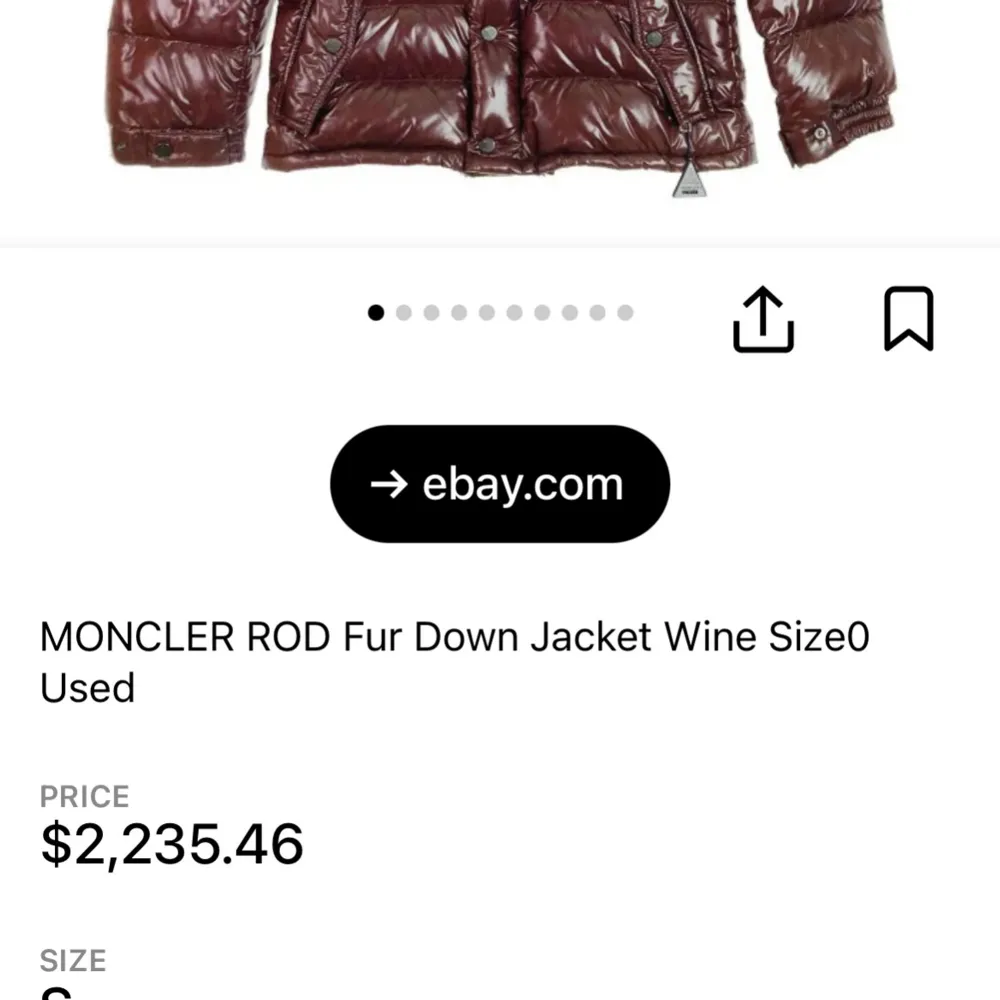
Task: Jump to the second photo dot
Action: tap(404, 313)
